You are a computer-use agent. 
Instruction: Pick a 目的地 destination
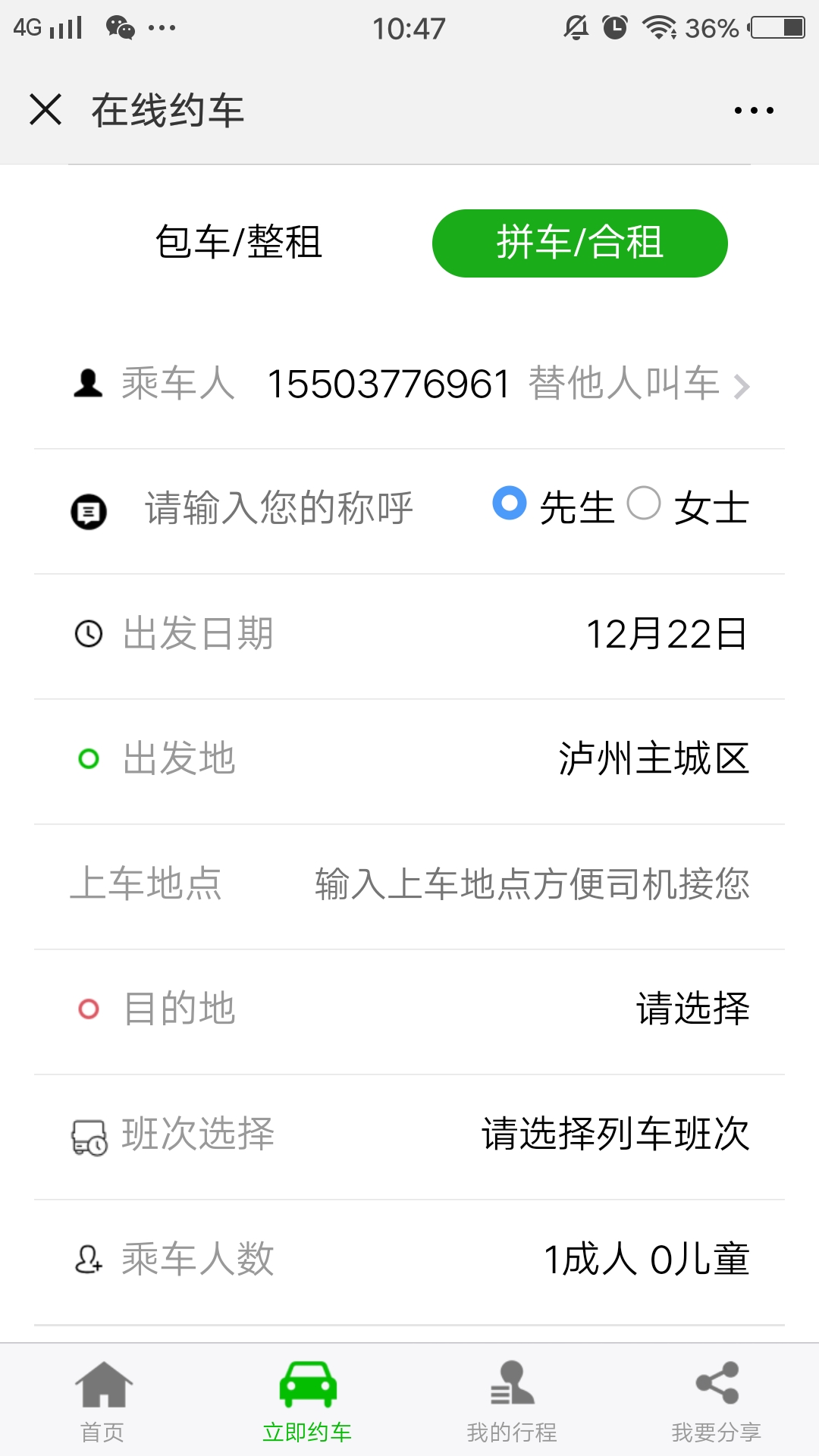coord(692,1009)
